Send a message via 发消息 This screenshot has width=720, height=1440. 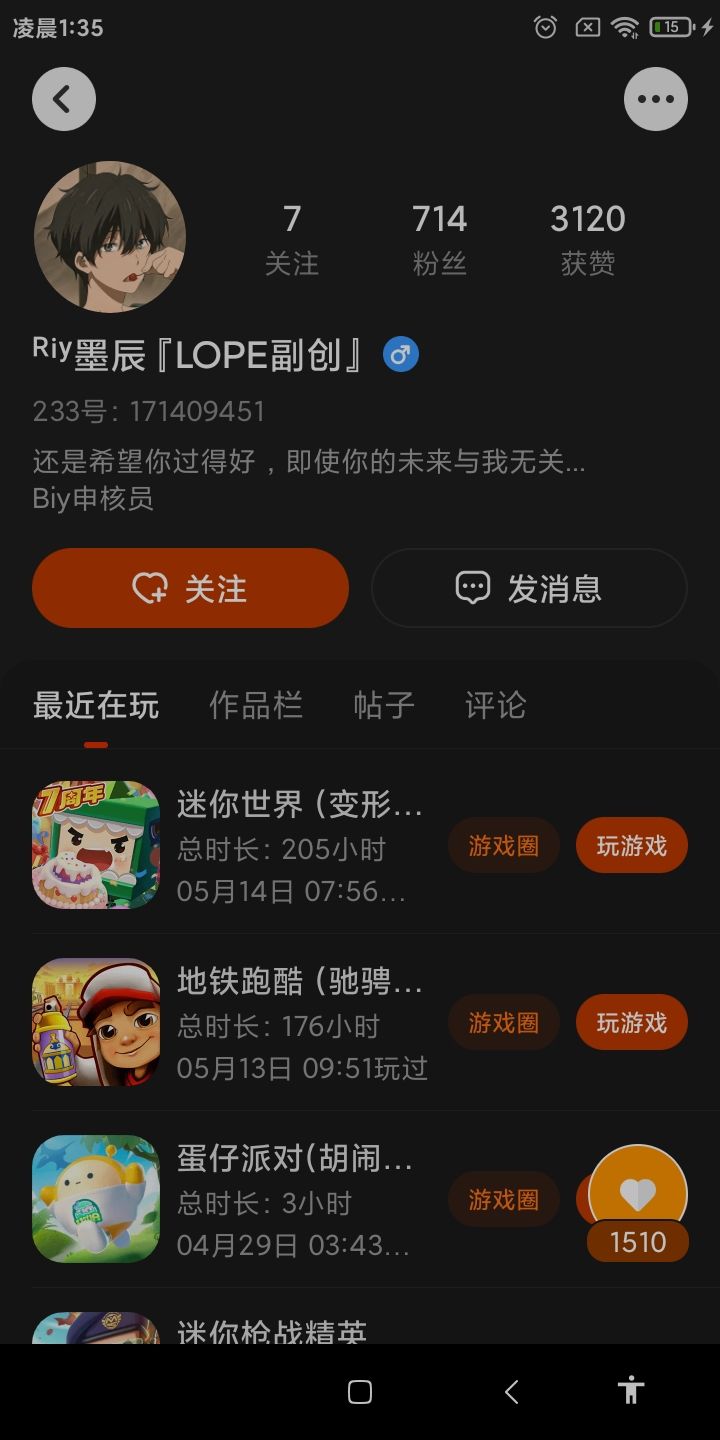[x=529, y=588]
